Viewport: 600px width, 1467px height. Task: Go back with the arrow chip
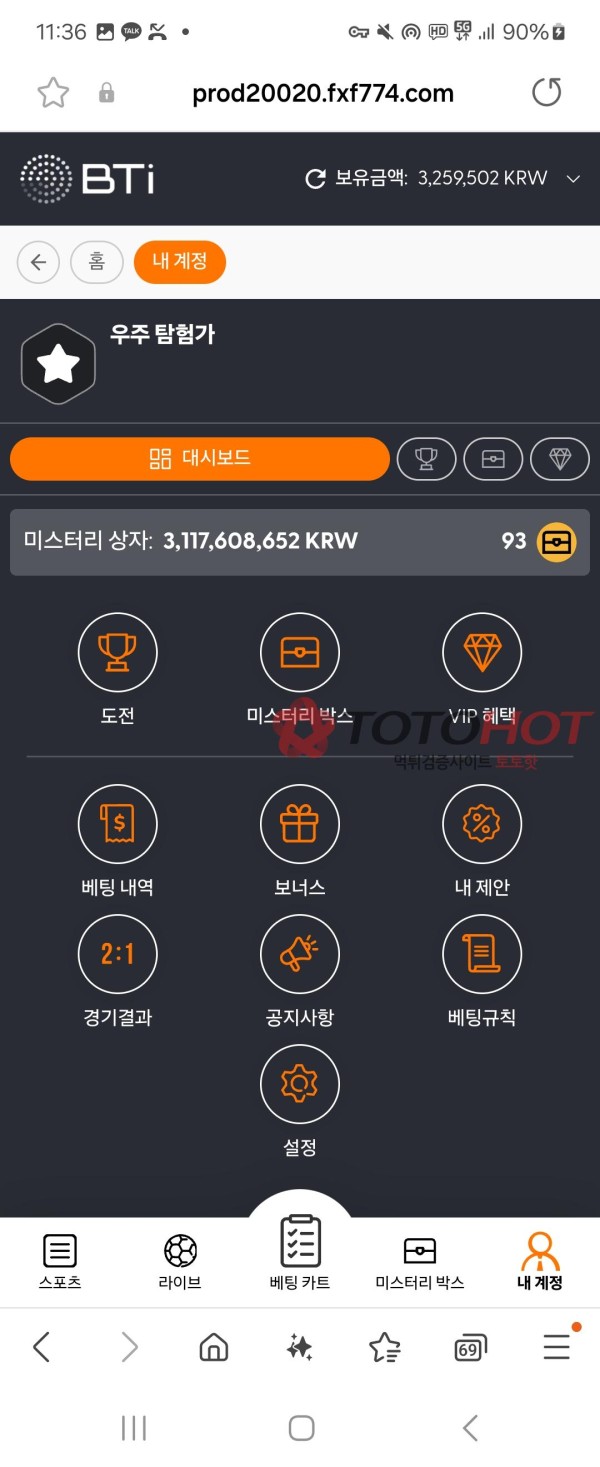pyautogui.click(x=38, y=262)
